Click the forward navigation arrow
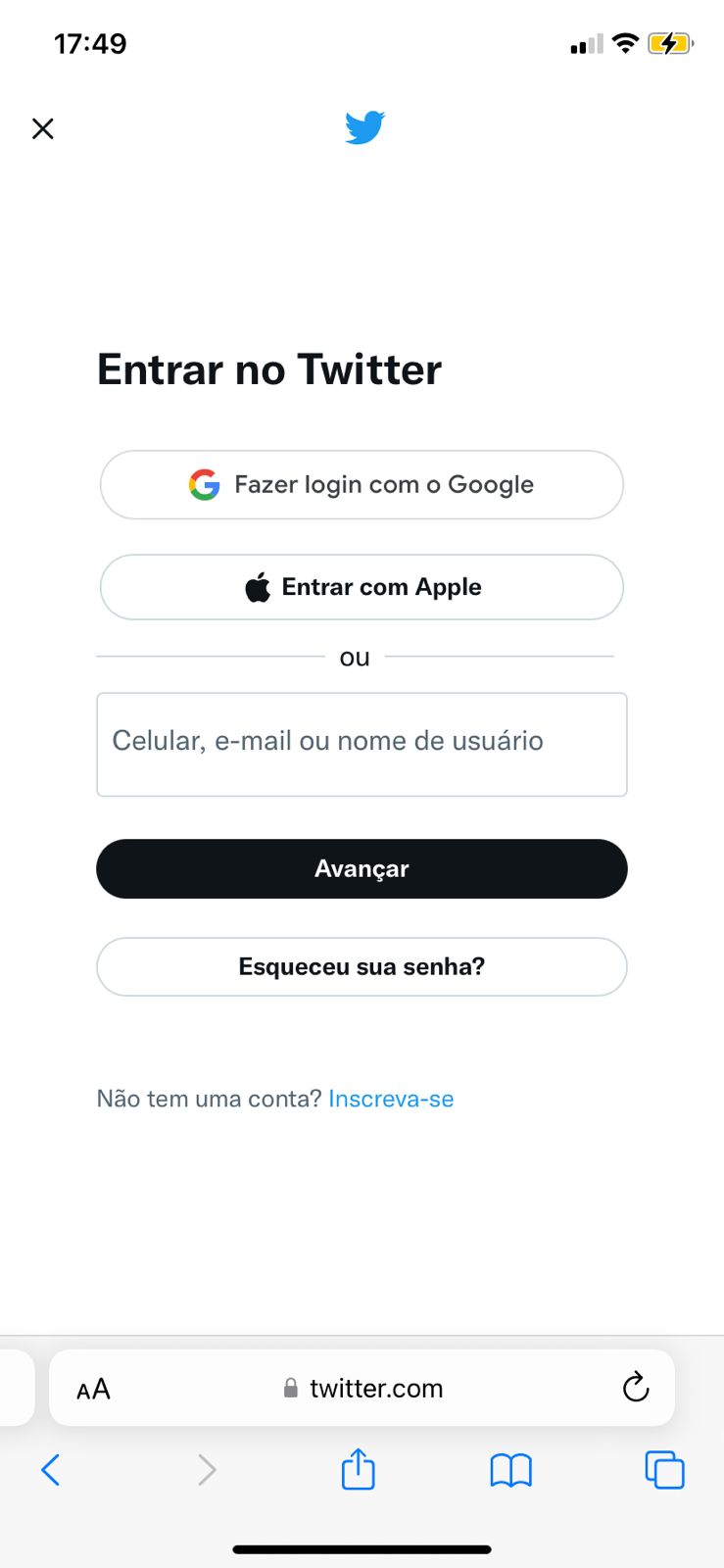 click(x=206, y=1470)
